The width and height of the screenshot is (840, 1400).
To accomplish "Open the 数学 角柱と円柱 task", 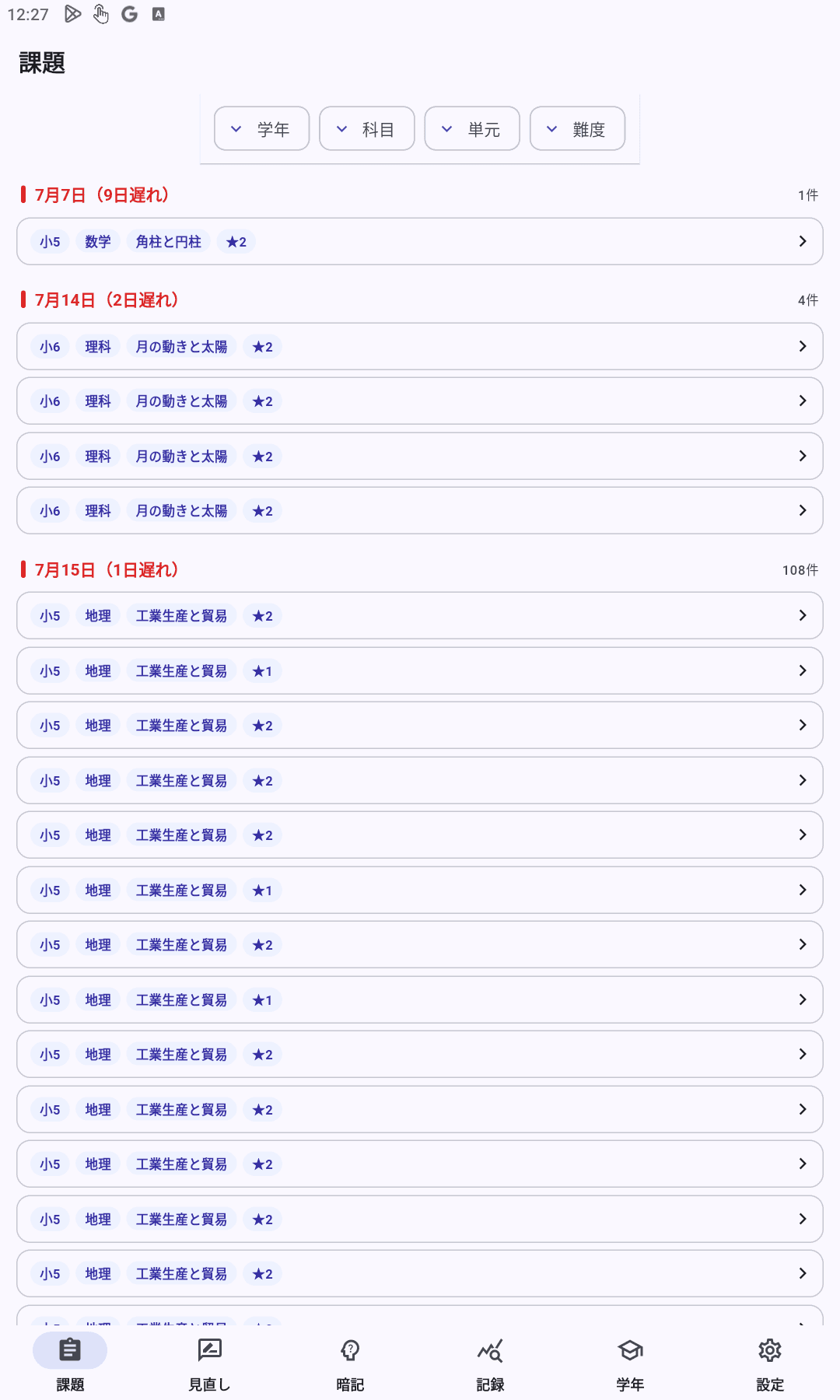I will [420, 241].
